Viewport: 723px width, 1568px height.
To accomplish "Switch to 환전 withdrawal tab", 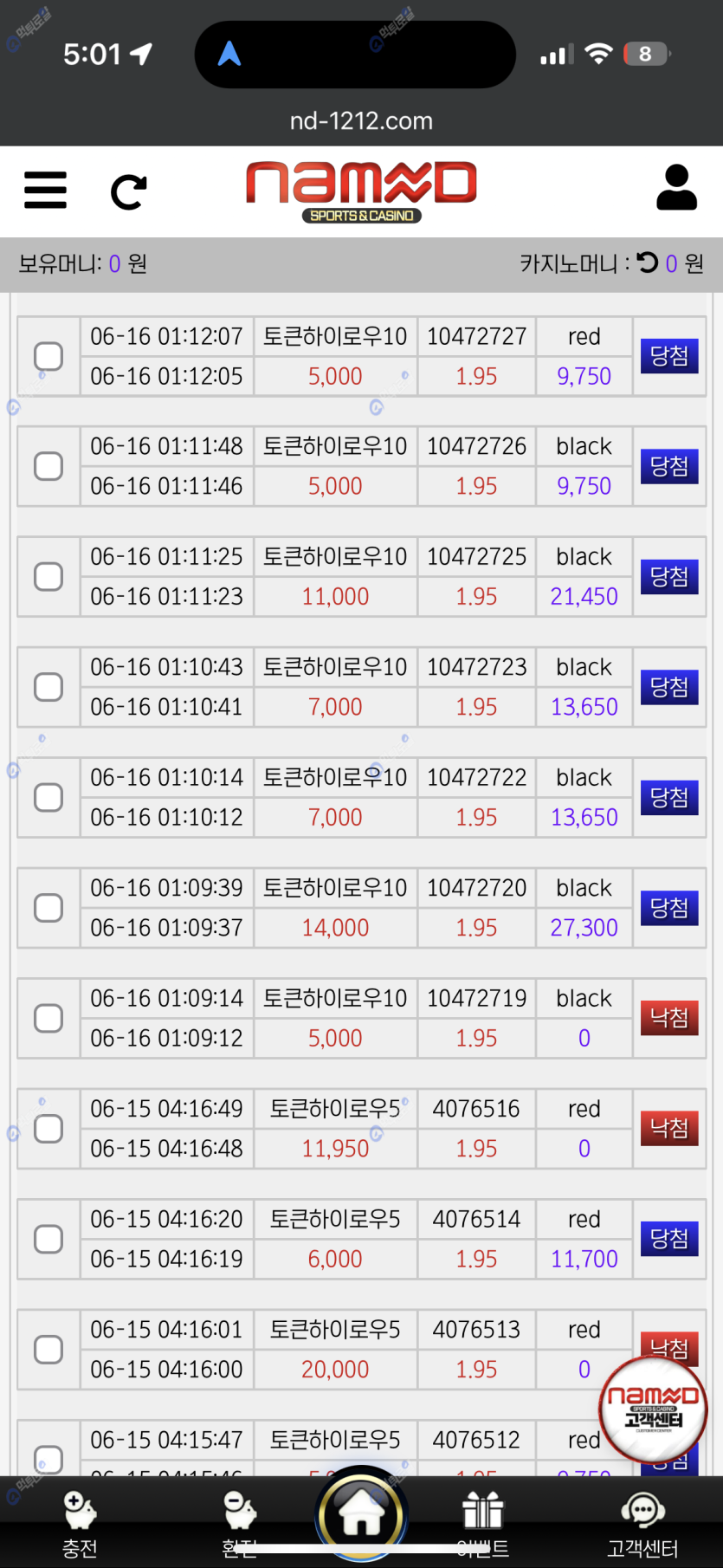I will coord(240,1524).
